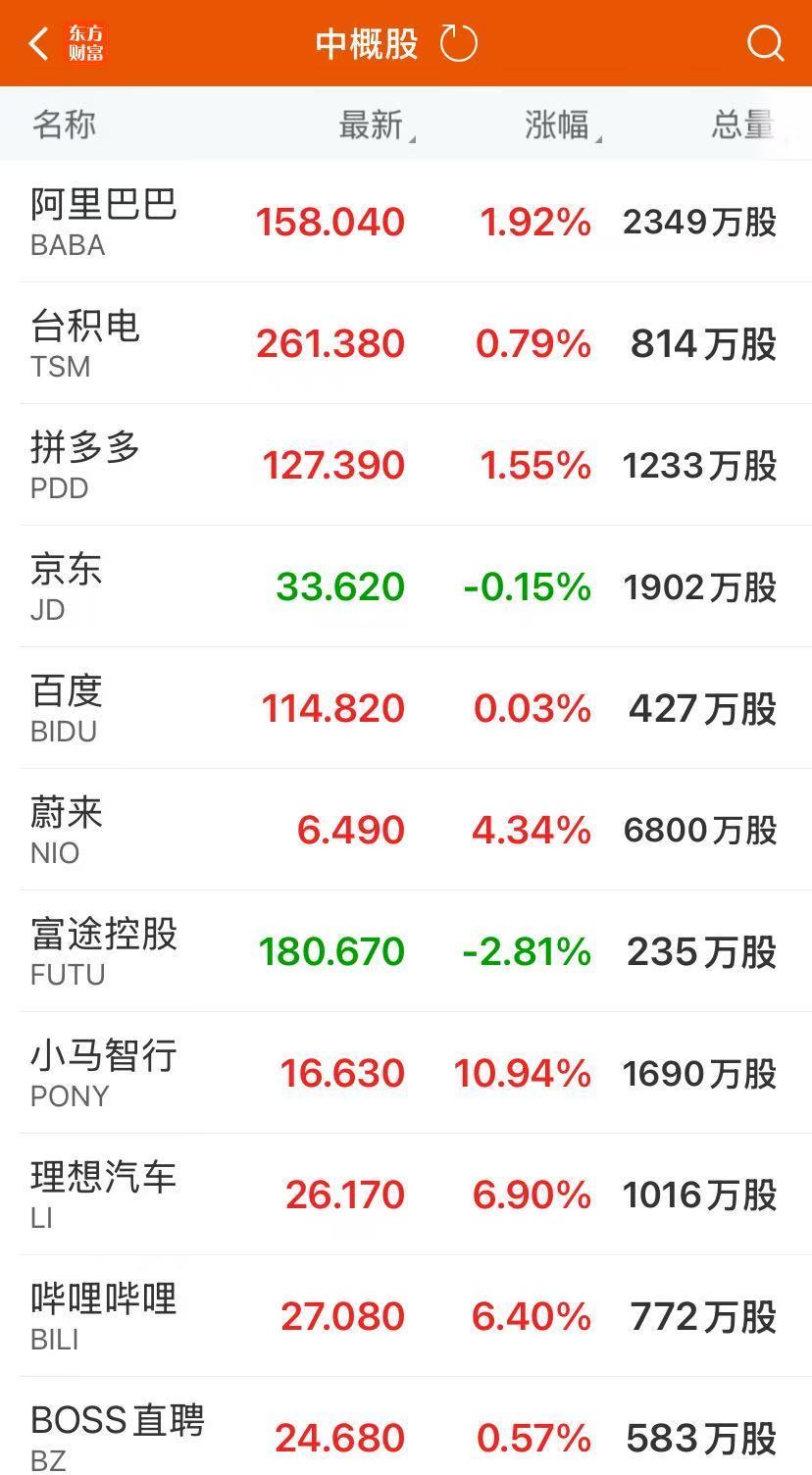Open 台积电 TSM stock row

click(x=406, y=343)
